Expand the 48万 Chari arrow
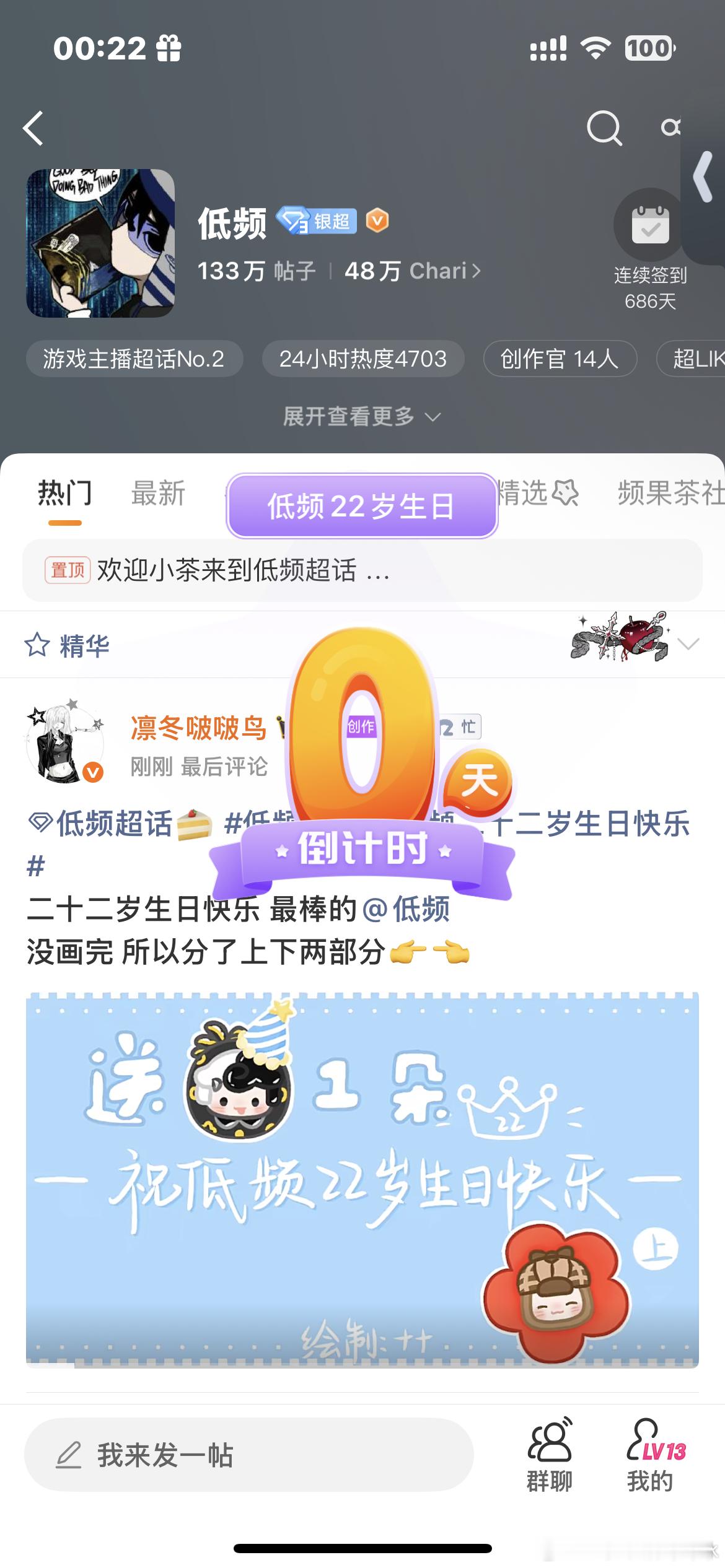The width and height of the screenshot is (725, 1568). pyautogui.click(x=477, y=271)
